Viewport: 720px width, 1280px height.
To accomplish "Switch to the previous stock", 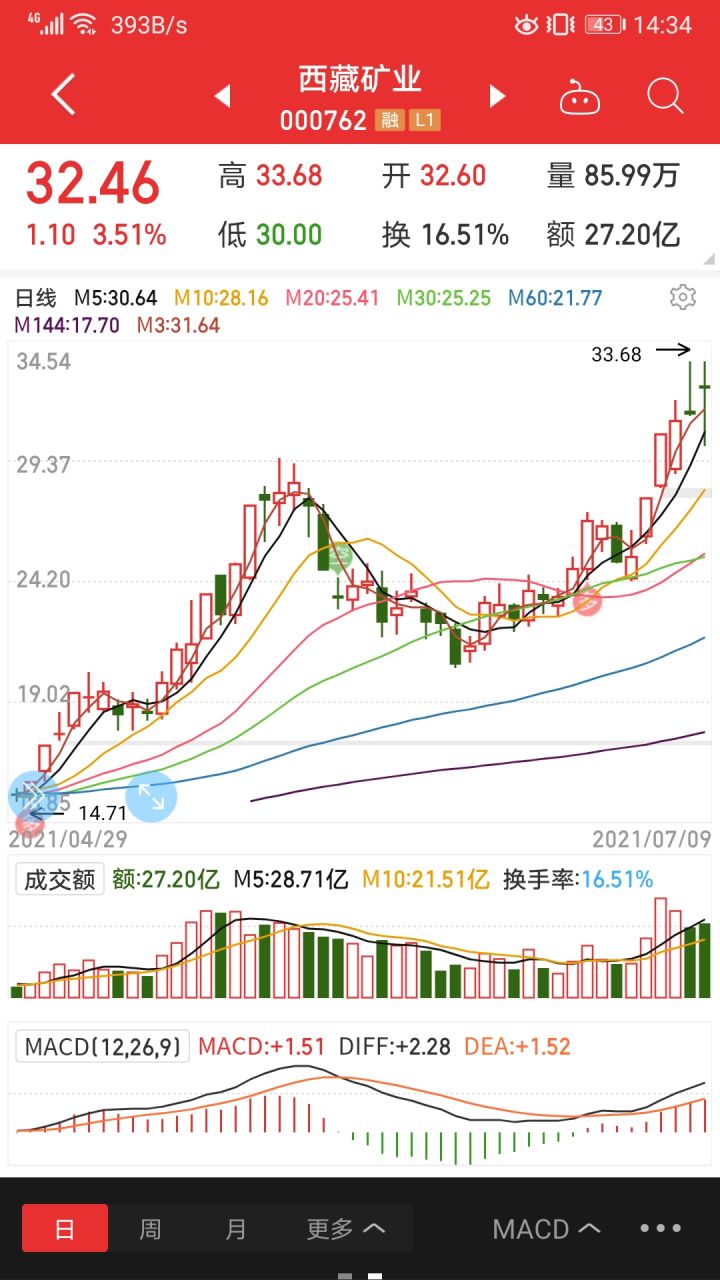I will coord(223,96).
